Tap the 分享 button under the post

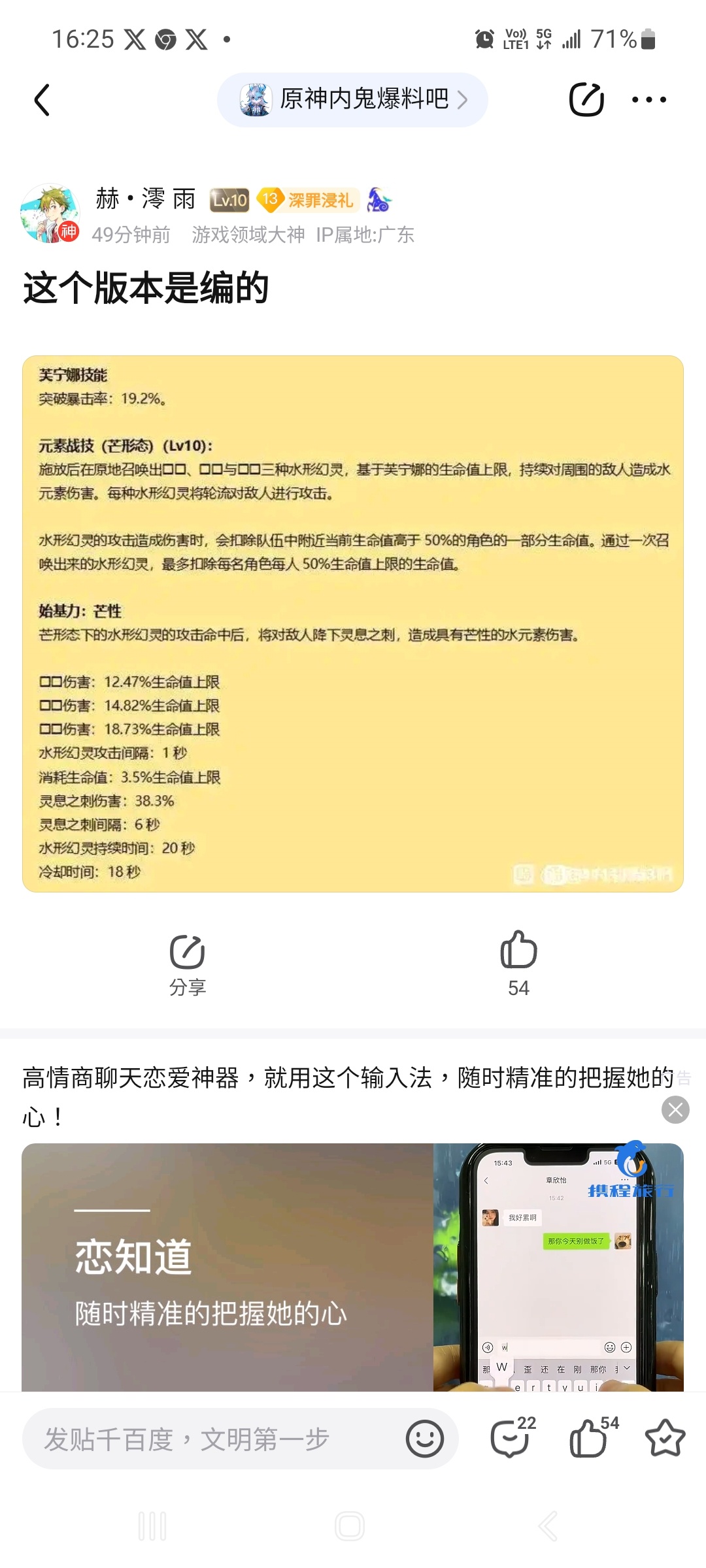pyautogui.click(x=188, y=964)
